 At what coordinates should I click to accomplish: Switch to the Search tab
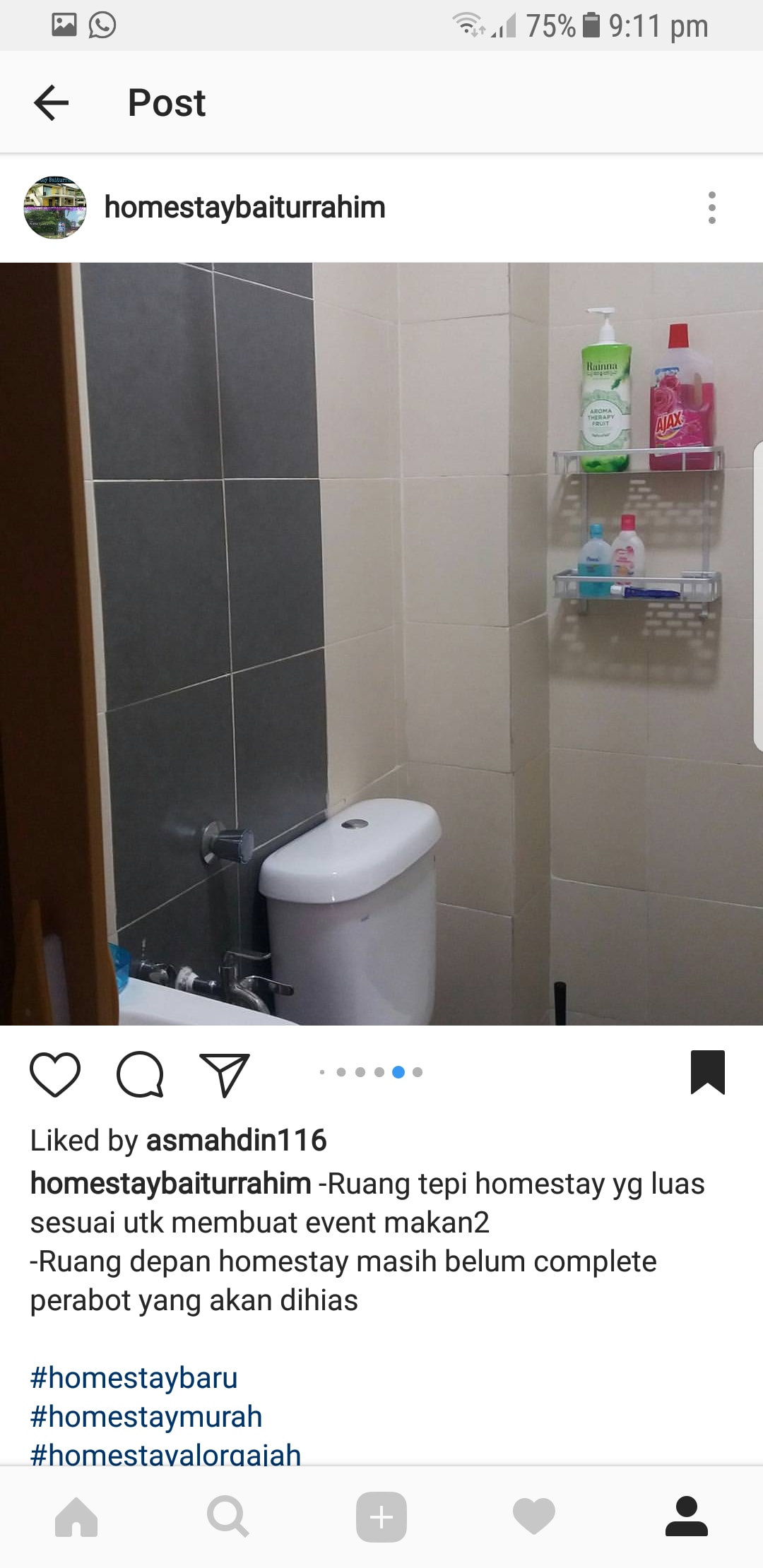click(227, 1517)
